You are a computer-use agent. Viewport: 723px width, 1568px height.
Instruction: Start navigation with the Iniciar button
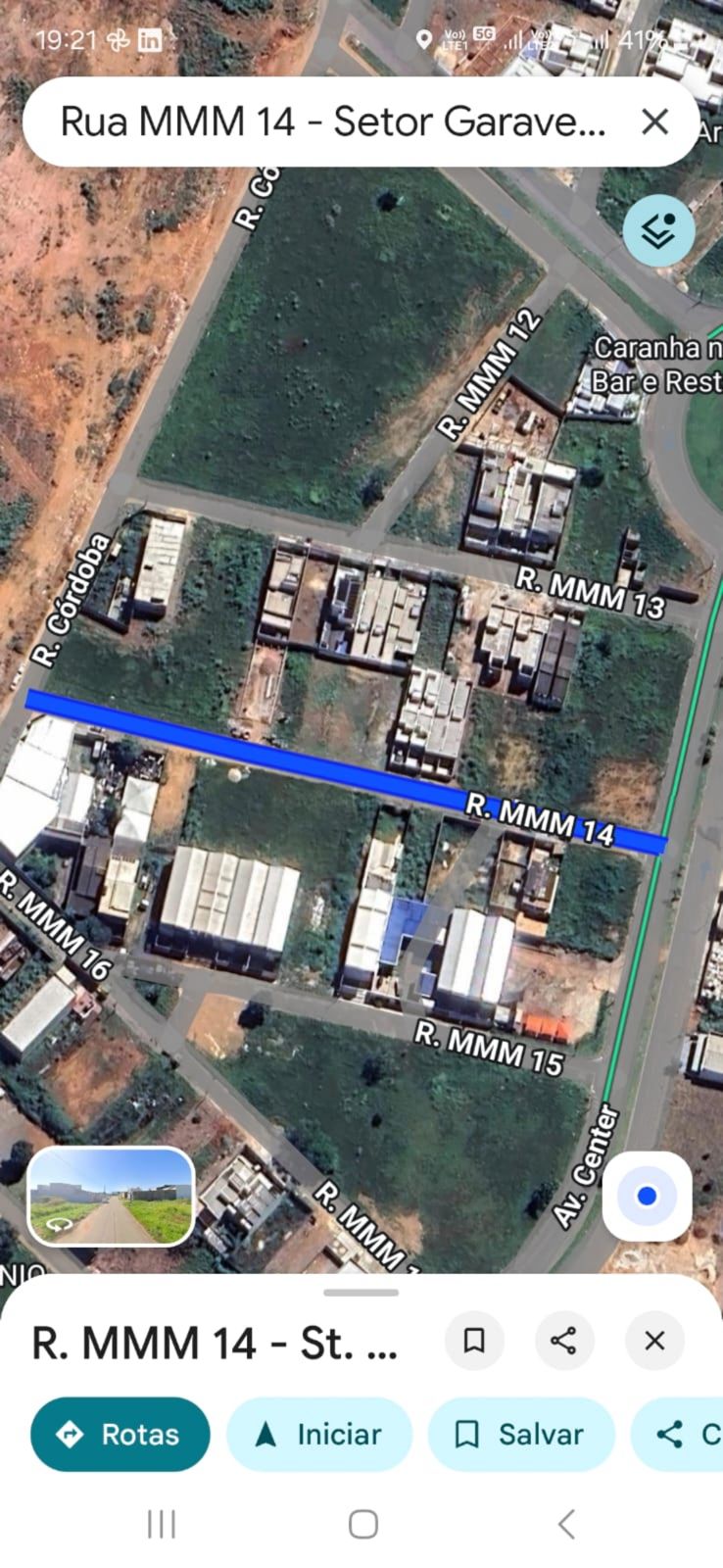[x=319, y=1435]
